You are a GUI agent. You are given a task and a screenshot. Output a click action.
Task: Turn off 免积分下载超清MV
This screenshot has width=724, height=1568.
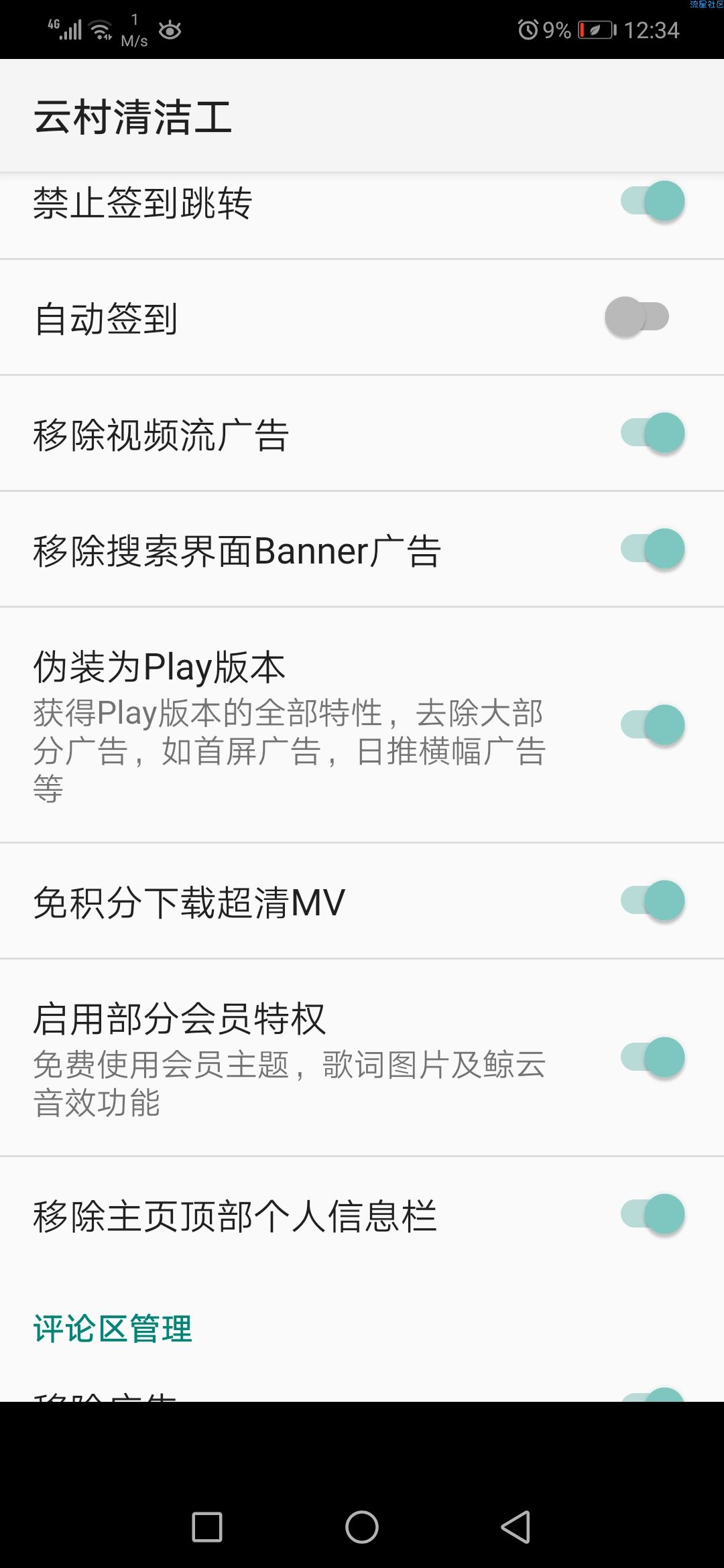[652, 901]
